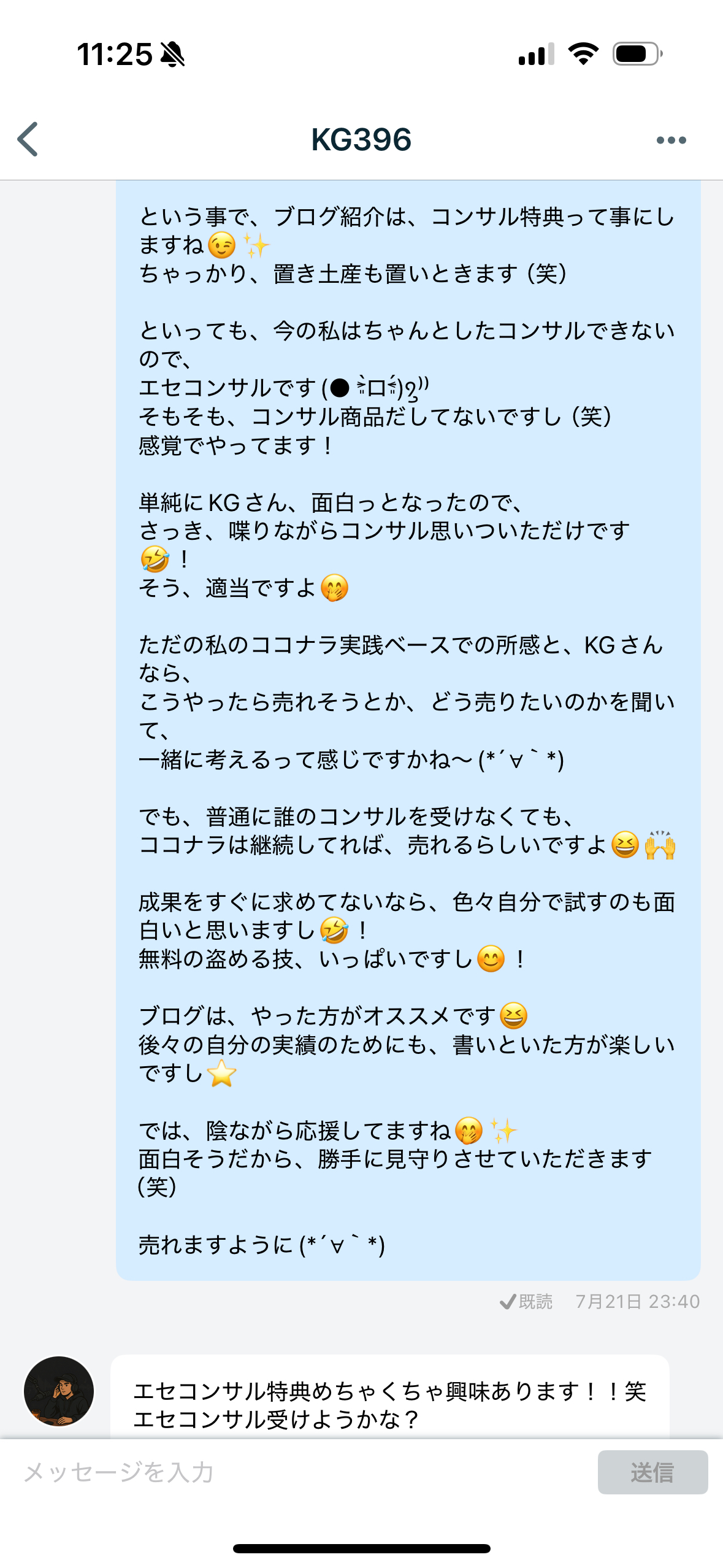Tap the Wi-Fi status icon
Image resolution: width=723 pixels, height=1568 pixels.
tap(581, 55)
